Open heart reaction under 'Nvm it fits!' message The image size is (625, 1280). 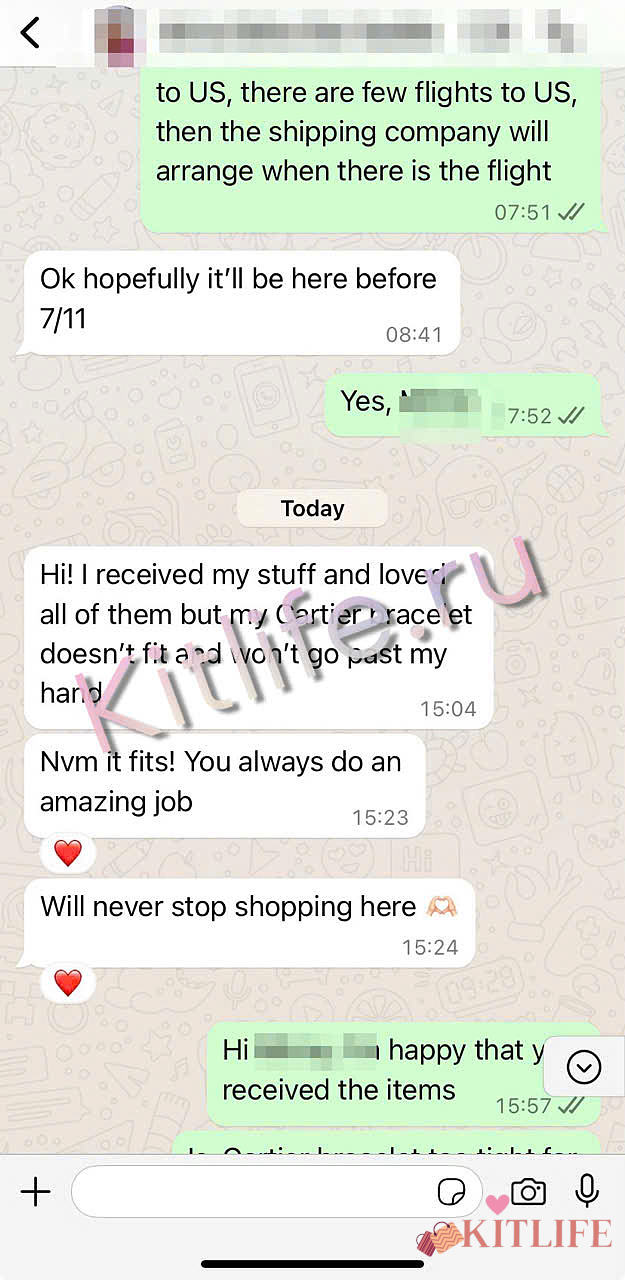click(x=68, y=853)
